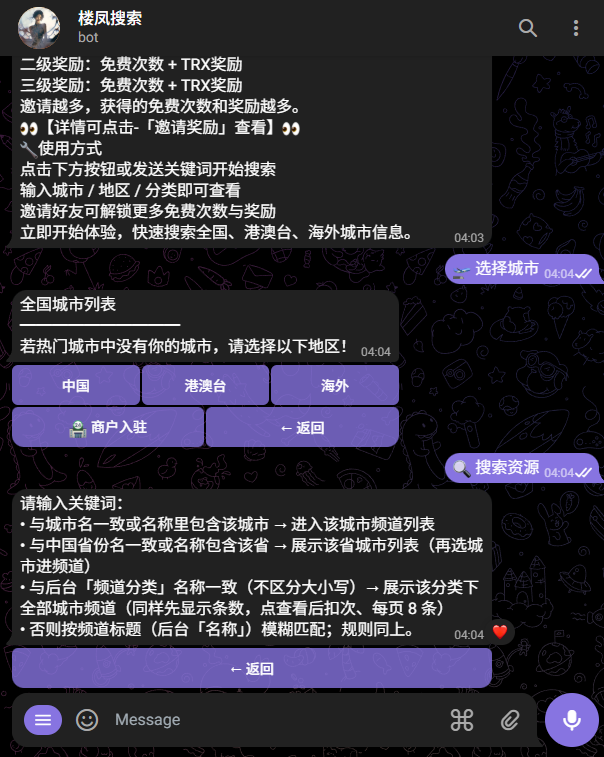604x757 pixels.
Task: Open the emoji picker
Action: click(87, 720)
